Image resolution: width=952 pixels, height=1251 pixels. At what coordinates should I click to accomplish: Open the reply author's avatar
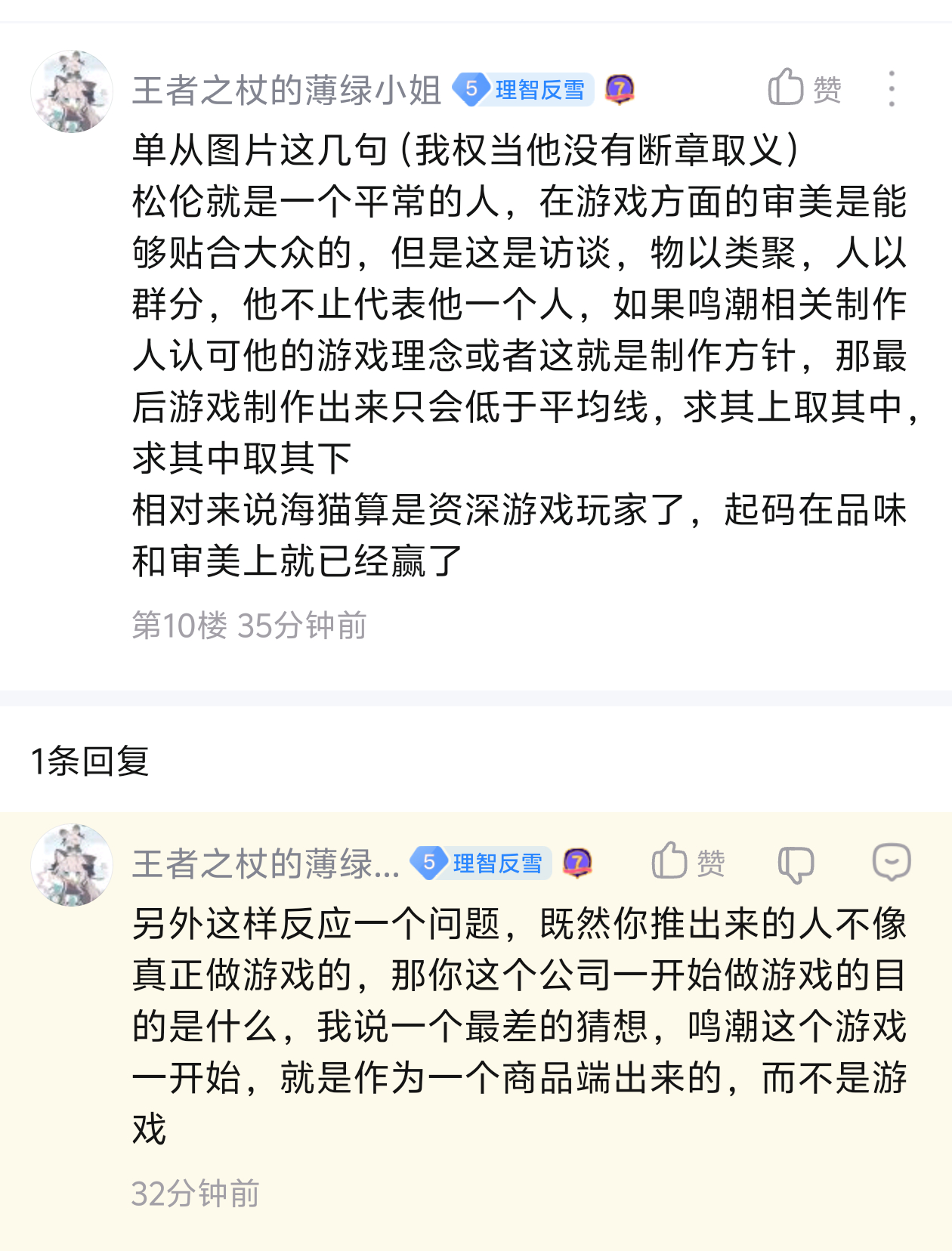[72, 864]
